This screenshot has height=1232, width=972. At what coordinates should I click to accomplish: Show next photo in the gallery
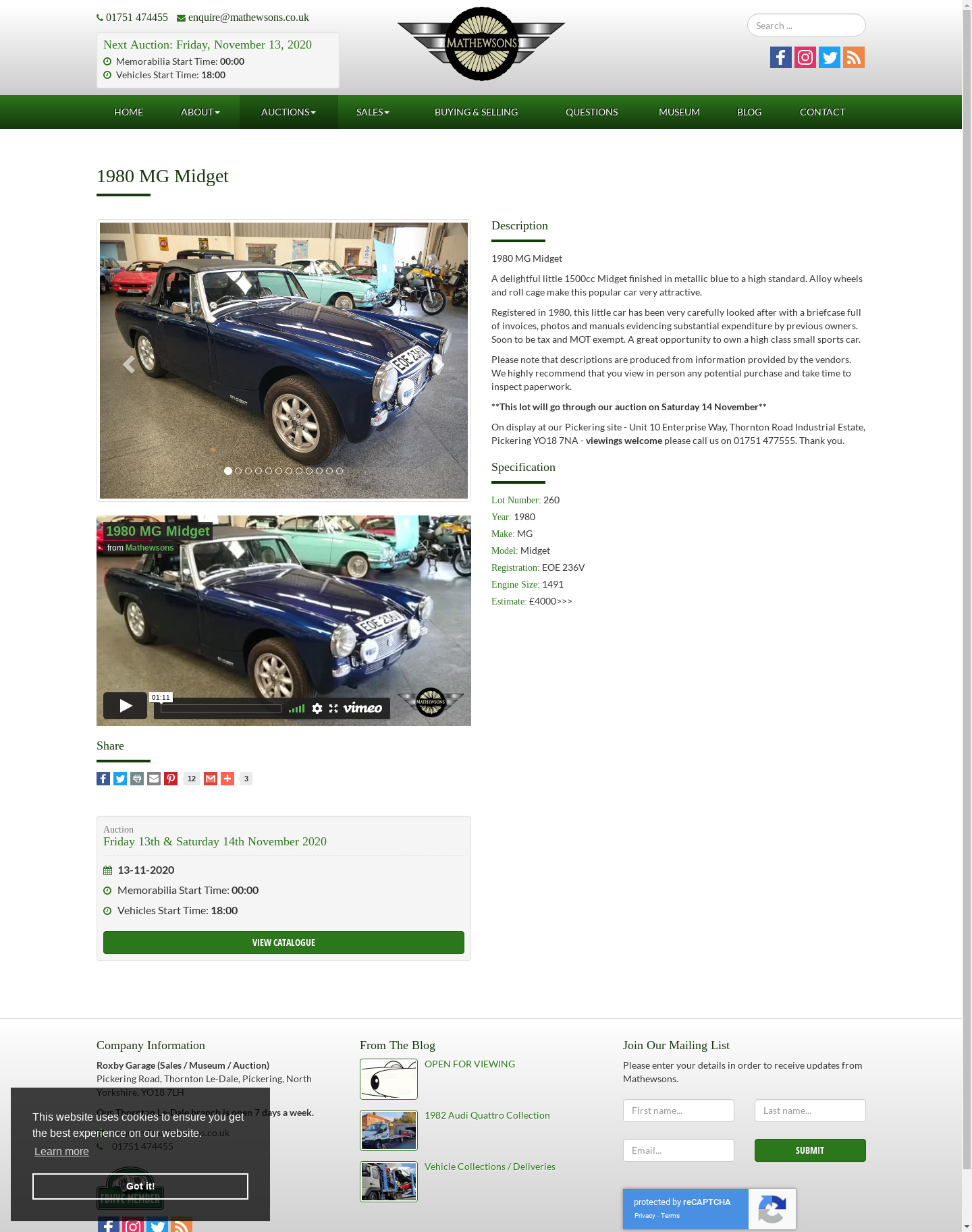point(439,364)
